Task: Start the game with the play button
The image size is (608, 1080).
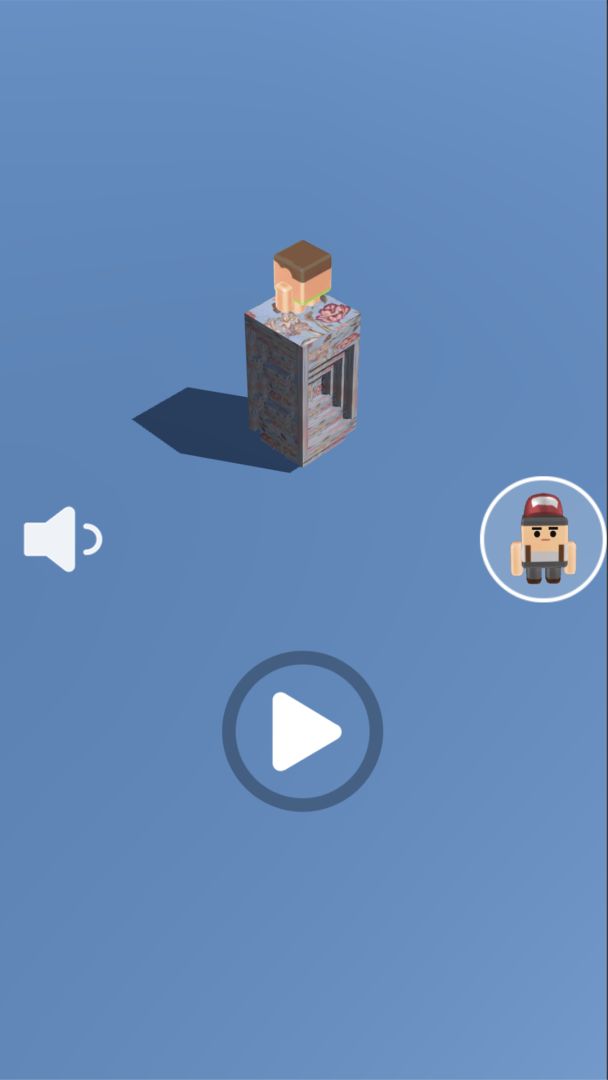Action: pyautogui.click(x=302, y=731)
